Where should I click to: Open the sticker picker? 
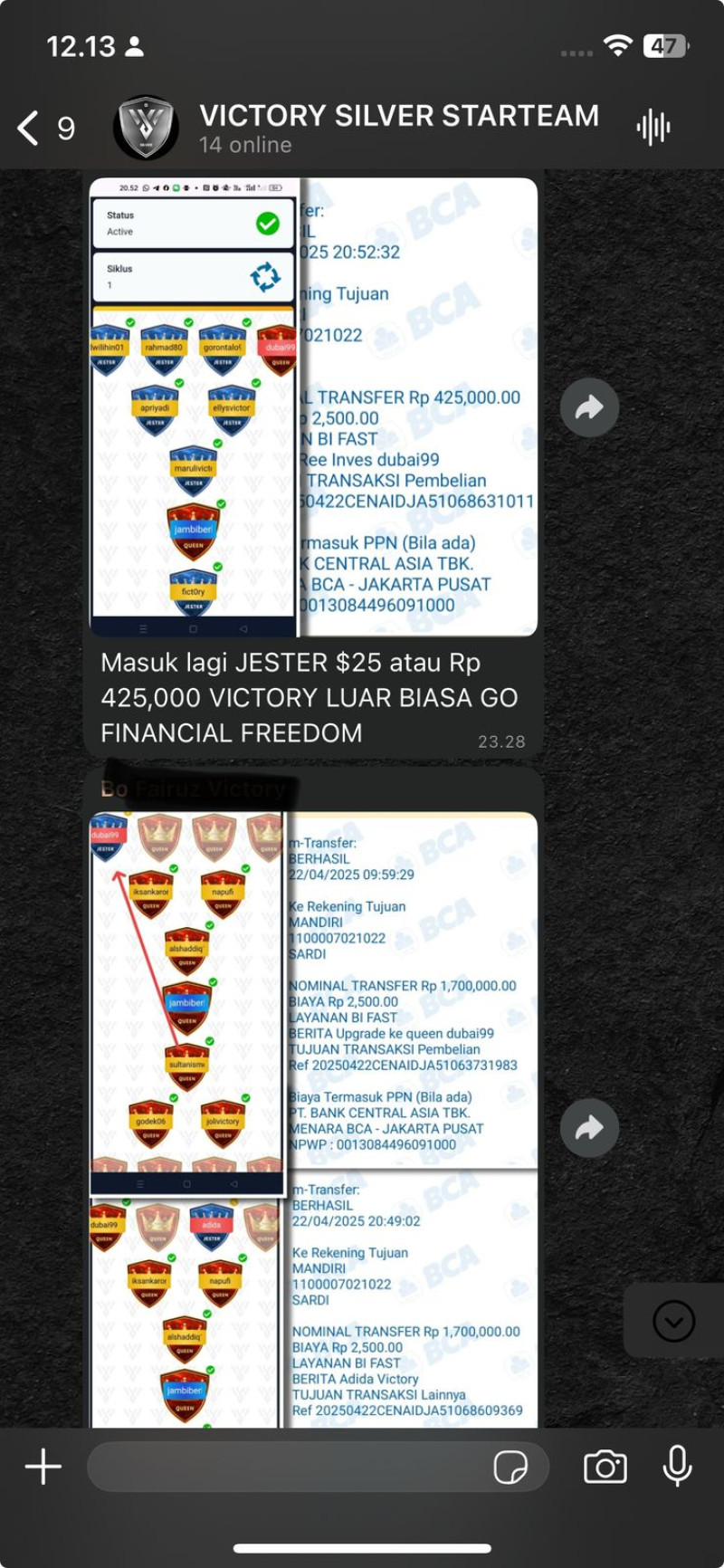click(510, 1467)
